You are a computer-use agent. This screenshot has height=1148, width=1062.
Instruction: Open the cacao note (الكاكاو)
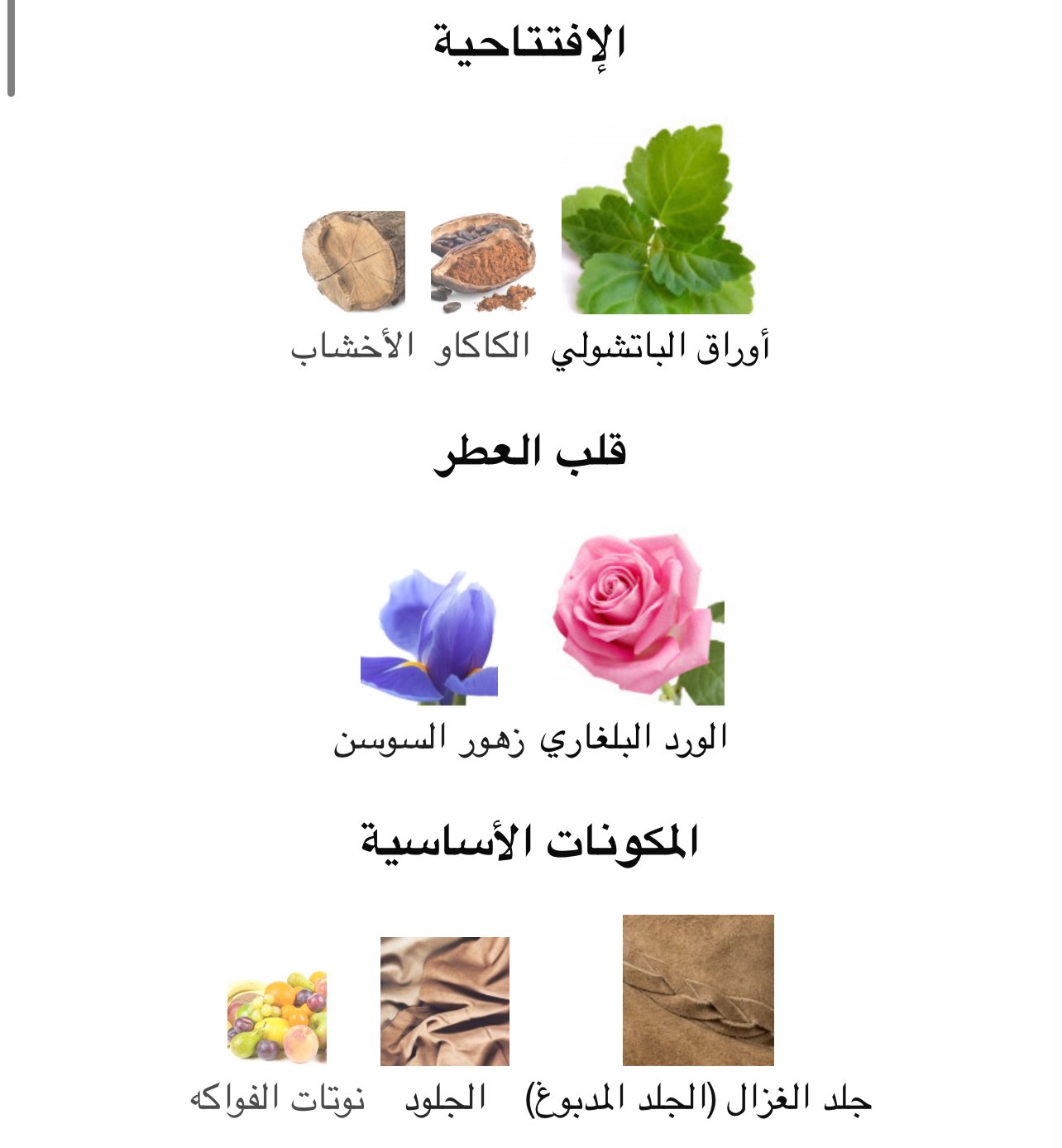coord(483,262)
